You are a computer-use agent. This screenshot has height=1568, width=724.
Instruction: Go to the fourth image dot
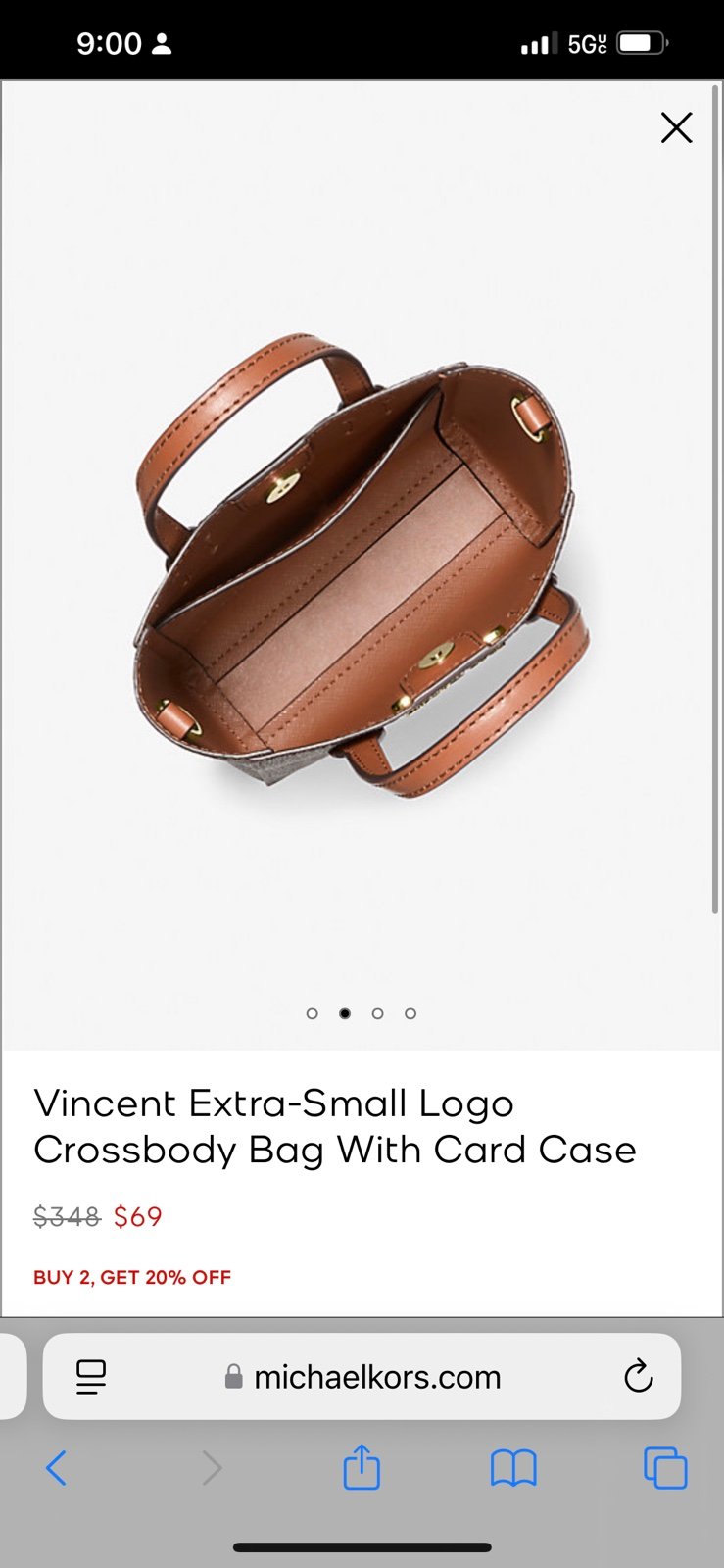[410, 1013]
